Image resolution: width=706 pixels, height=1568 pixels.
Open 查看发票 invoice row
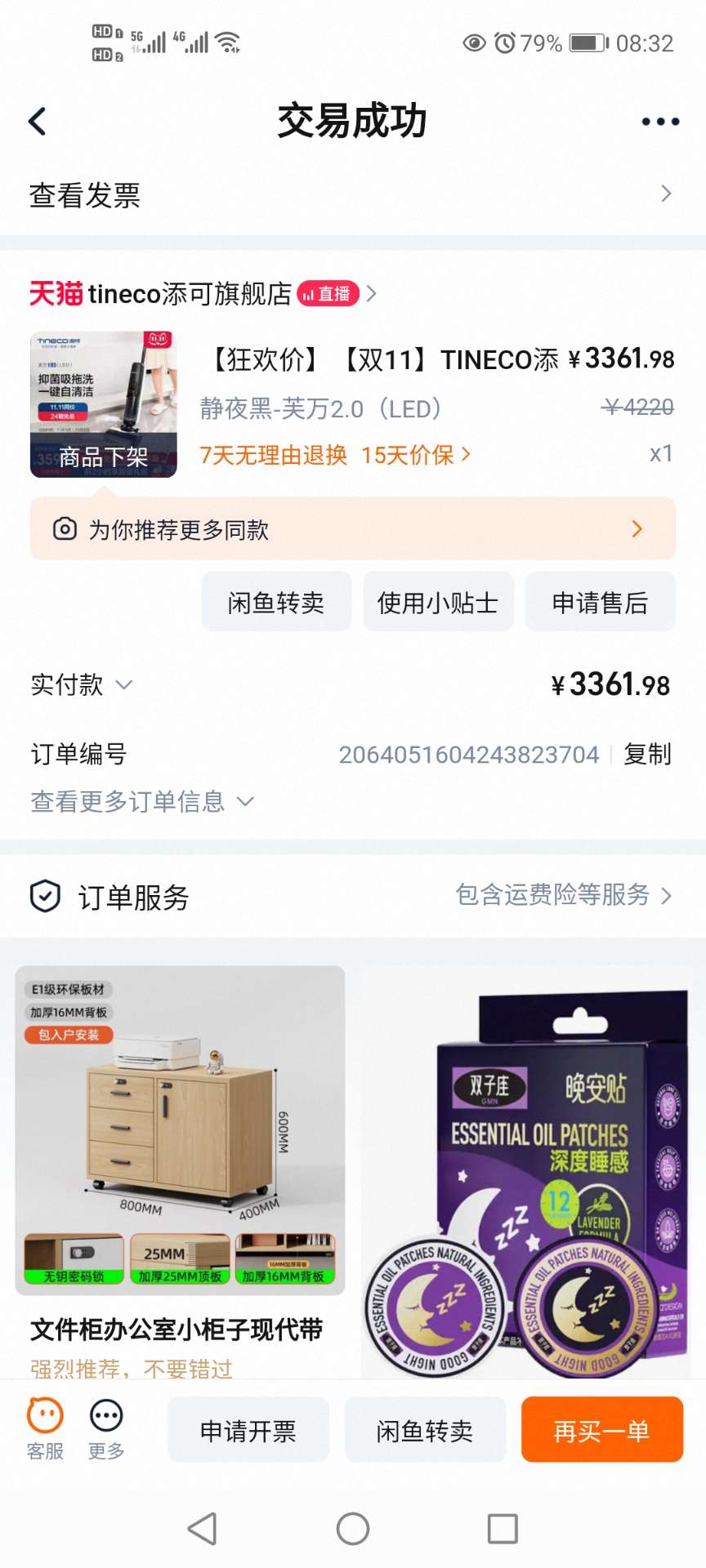(351, 194)
